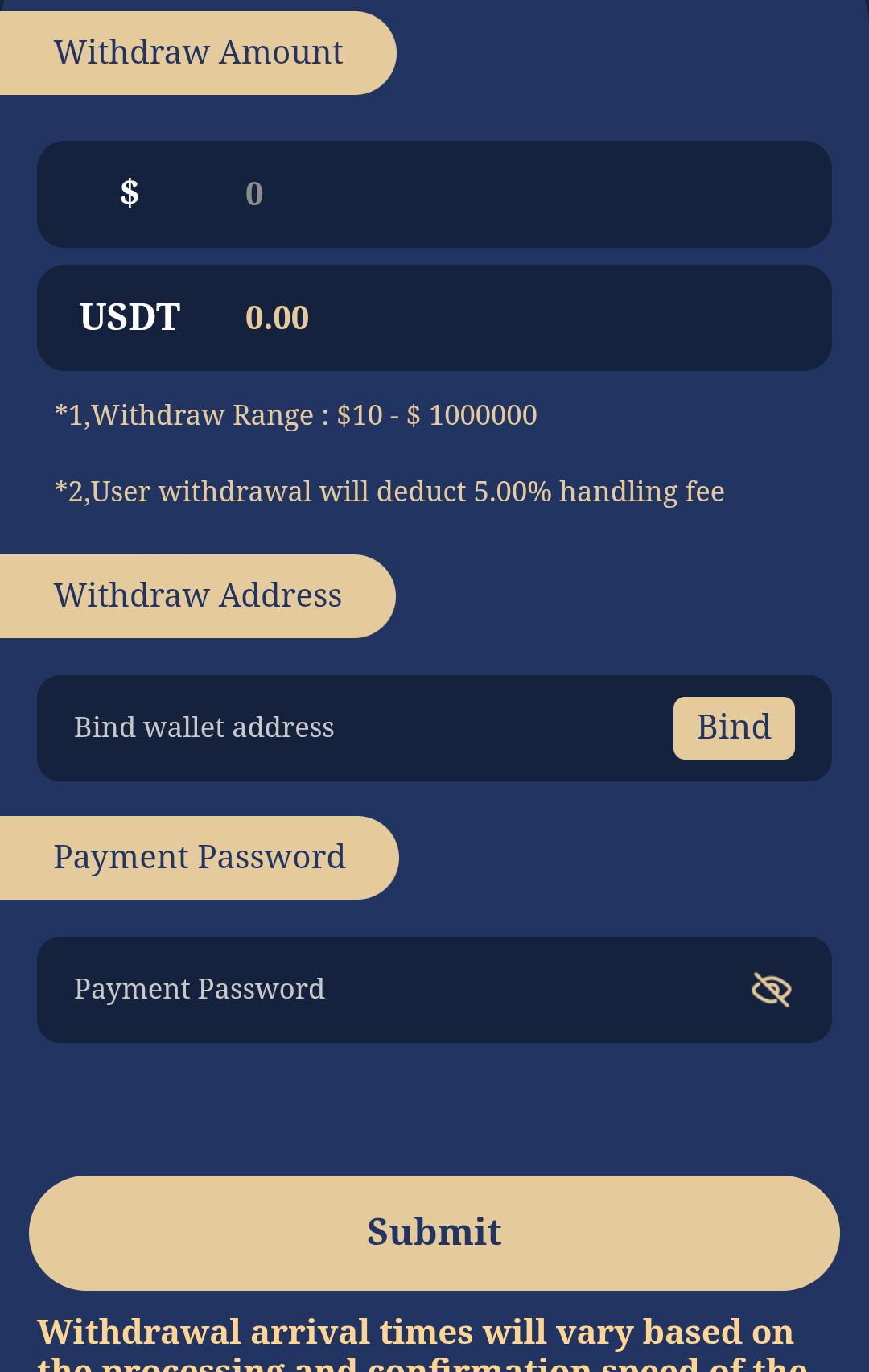
Task: Click the Withdraw Address section label
Action: 198,595
